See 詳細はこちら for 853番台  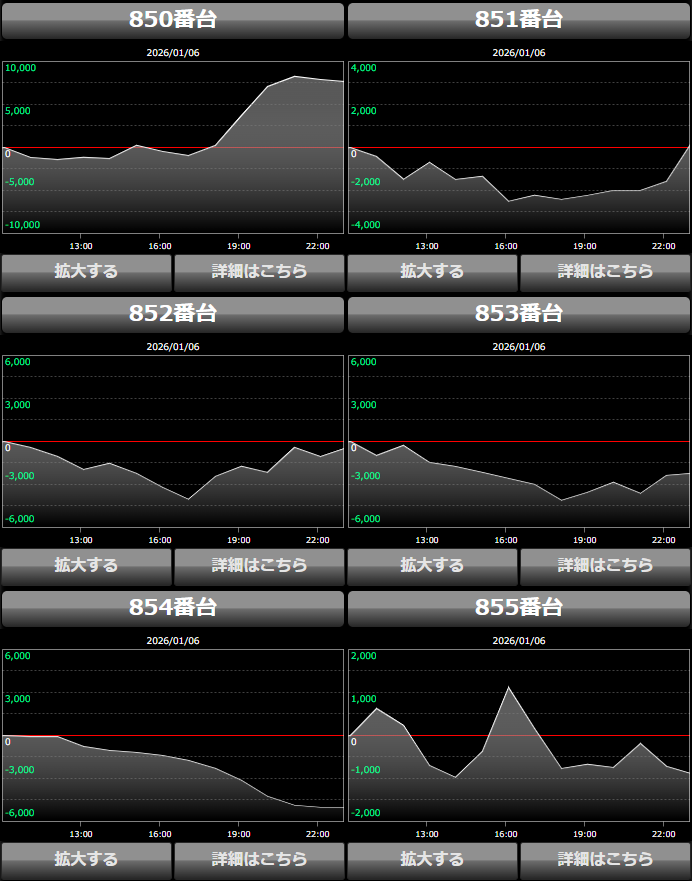click(605, 566)
